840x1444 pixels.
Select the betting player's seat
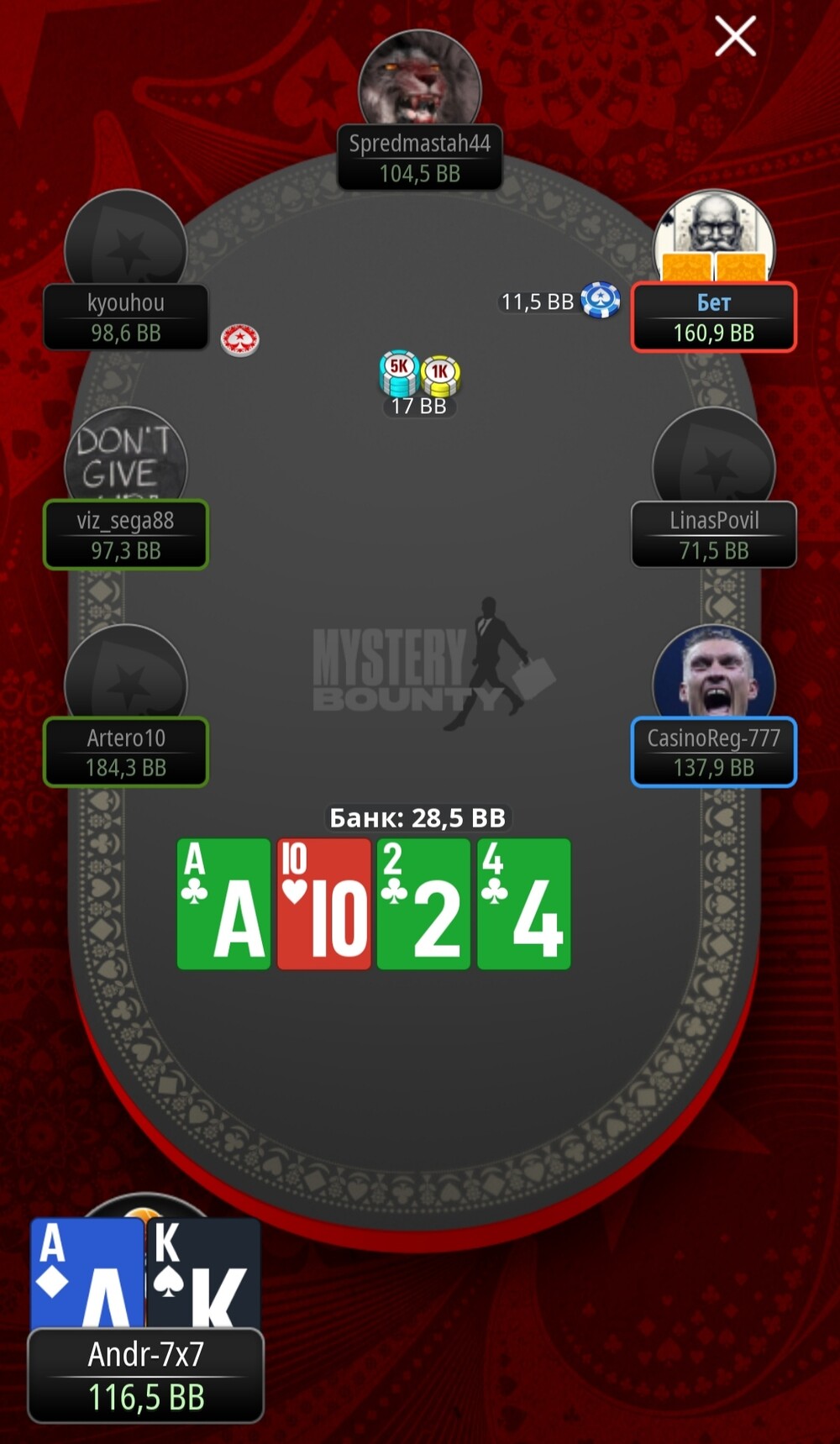714,317
